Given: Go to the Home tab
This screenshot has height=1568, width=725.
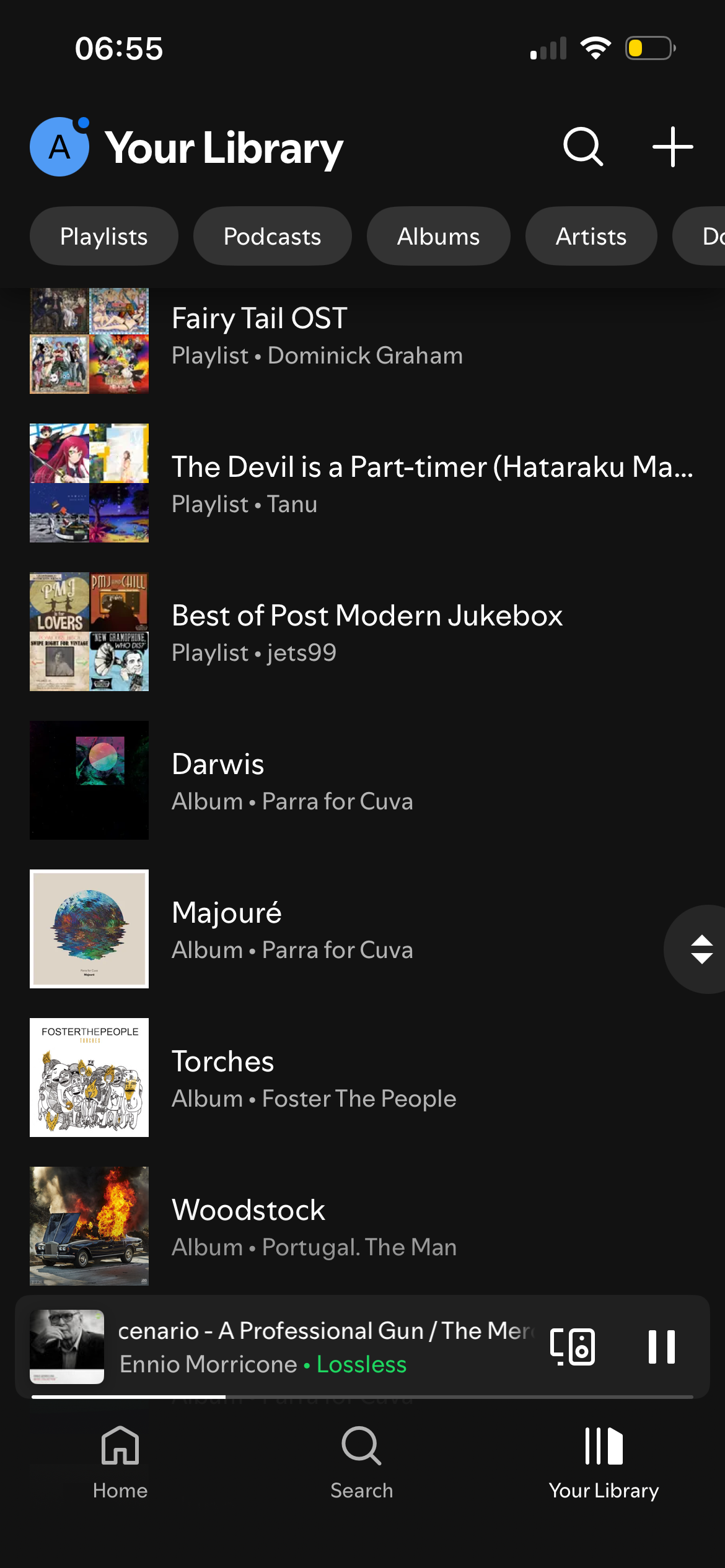Looking at the screenshot, I should point(120,1461).
